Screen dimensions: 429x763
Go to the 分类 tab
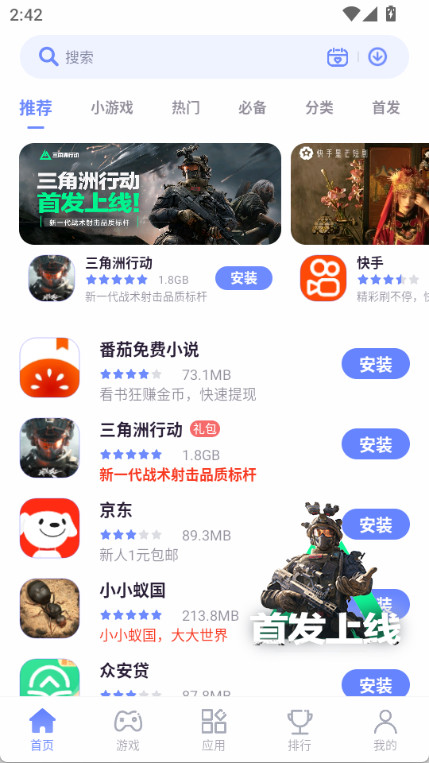[x=319, y=108]
